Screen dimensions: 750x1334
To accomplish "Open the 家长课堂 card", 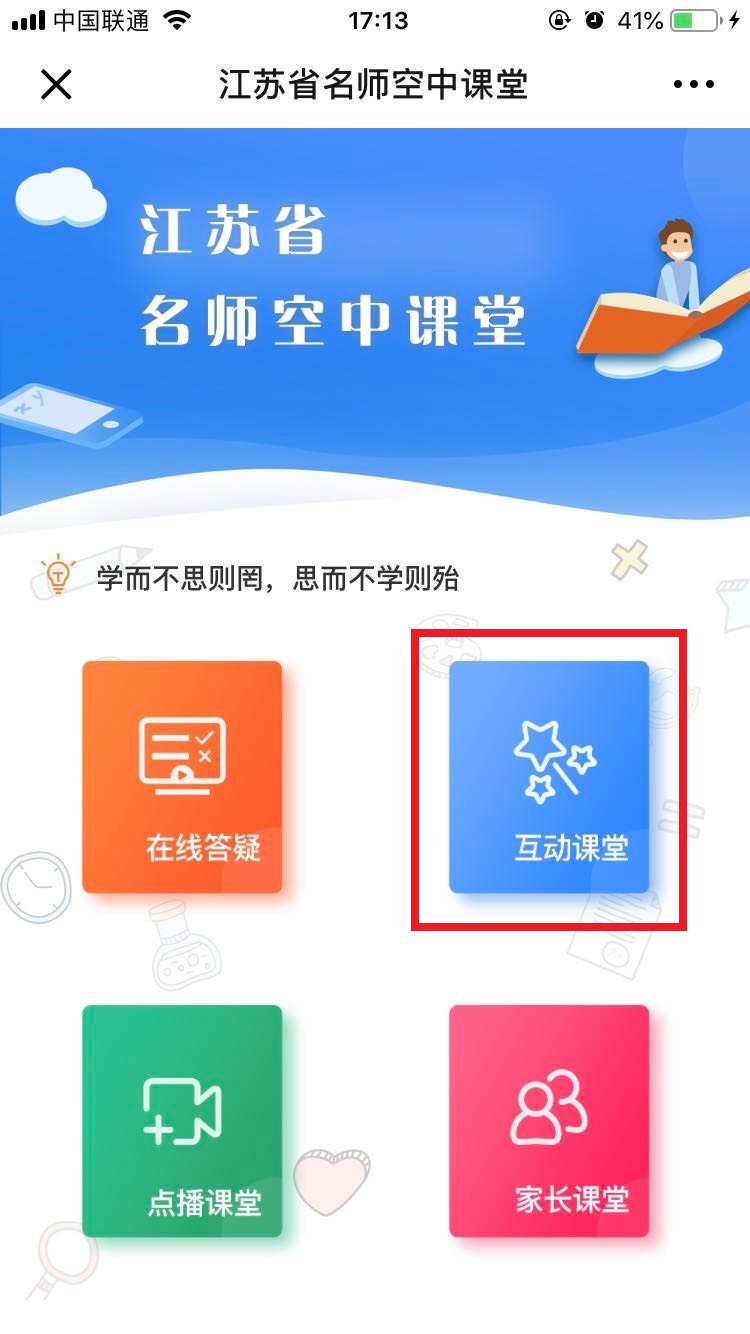I will pyautogui.click(x=549, y=1121).
